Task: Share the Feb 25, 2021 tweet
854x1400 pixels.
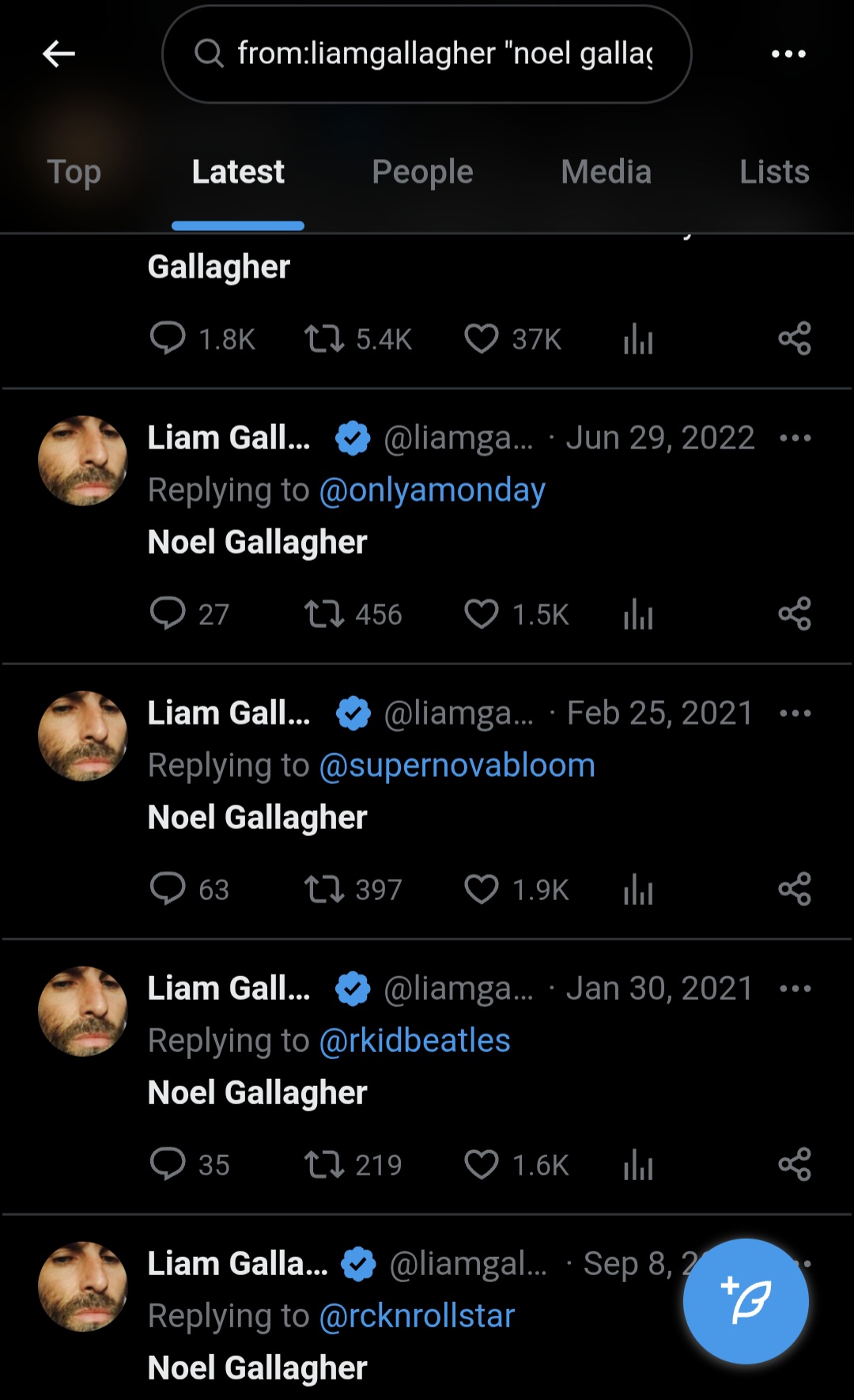Action: (x=795, y=889)
